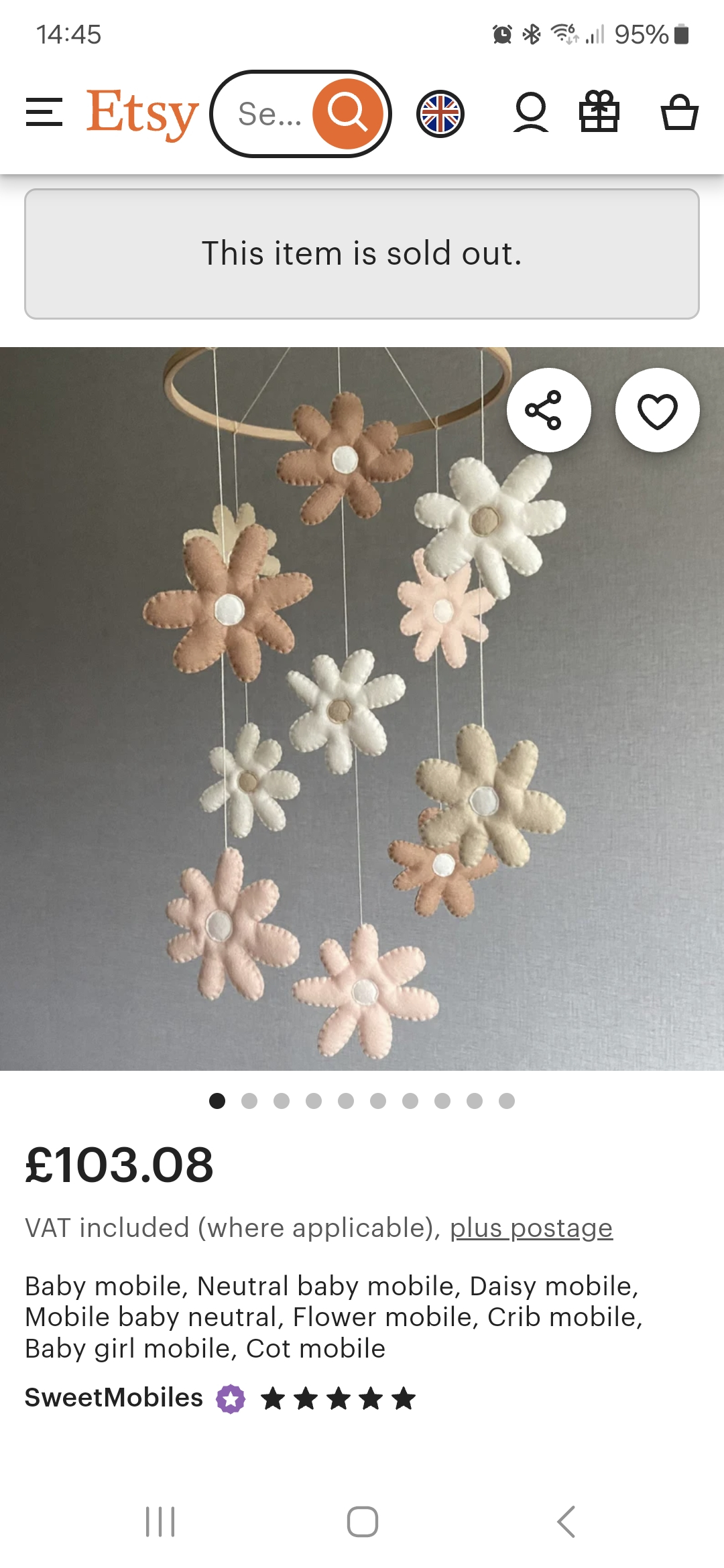The height and width of the screenshot is (1568, 724).
Task: Open the account profile icon
Action: [x=531, y=113]
